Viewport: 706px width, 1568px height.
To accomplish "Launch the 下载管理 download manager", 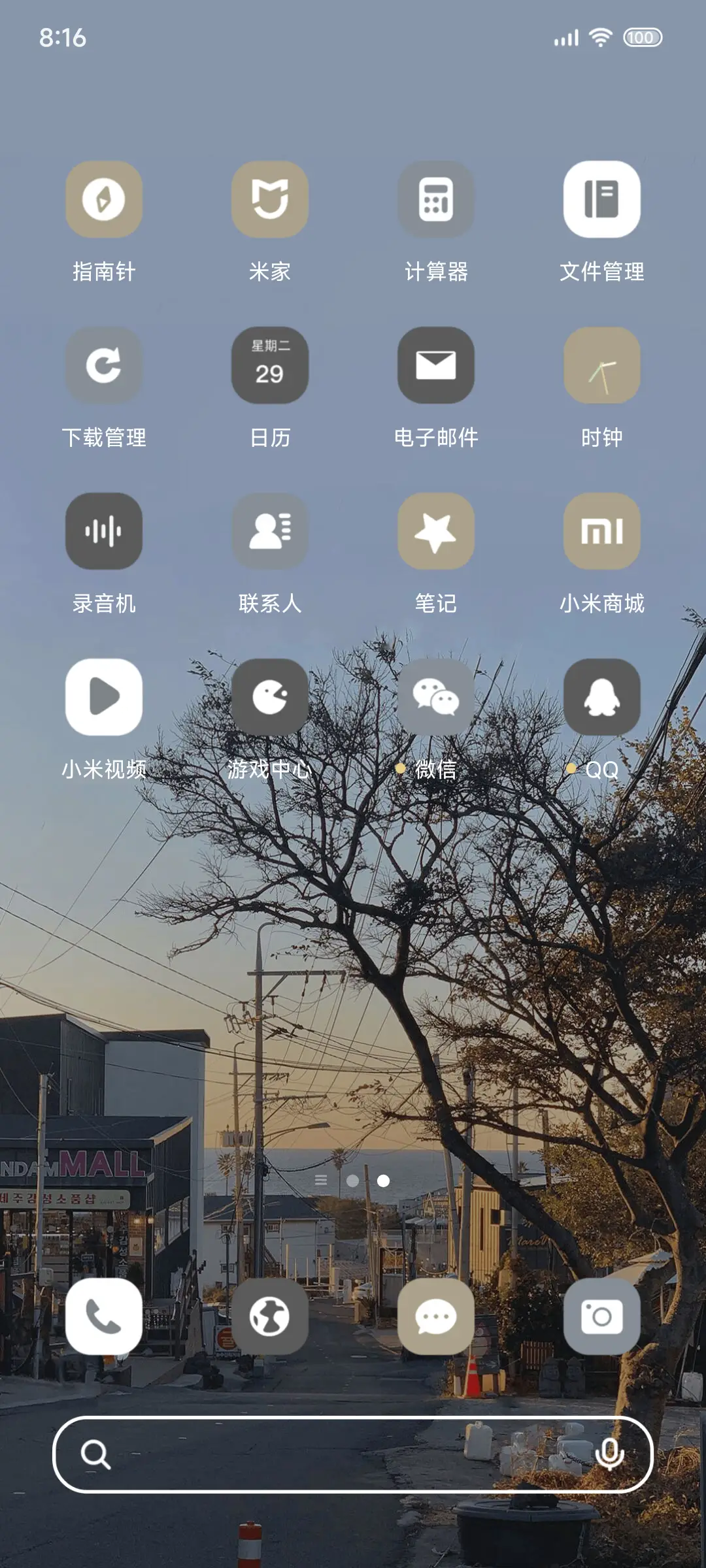I will (104, 366).
